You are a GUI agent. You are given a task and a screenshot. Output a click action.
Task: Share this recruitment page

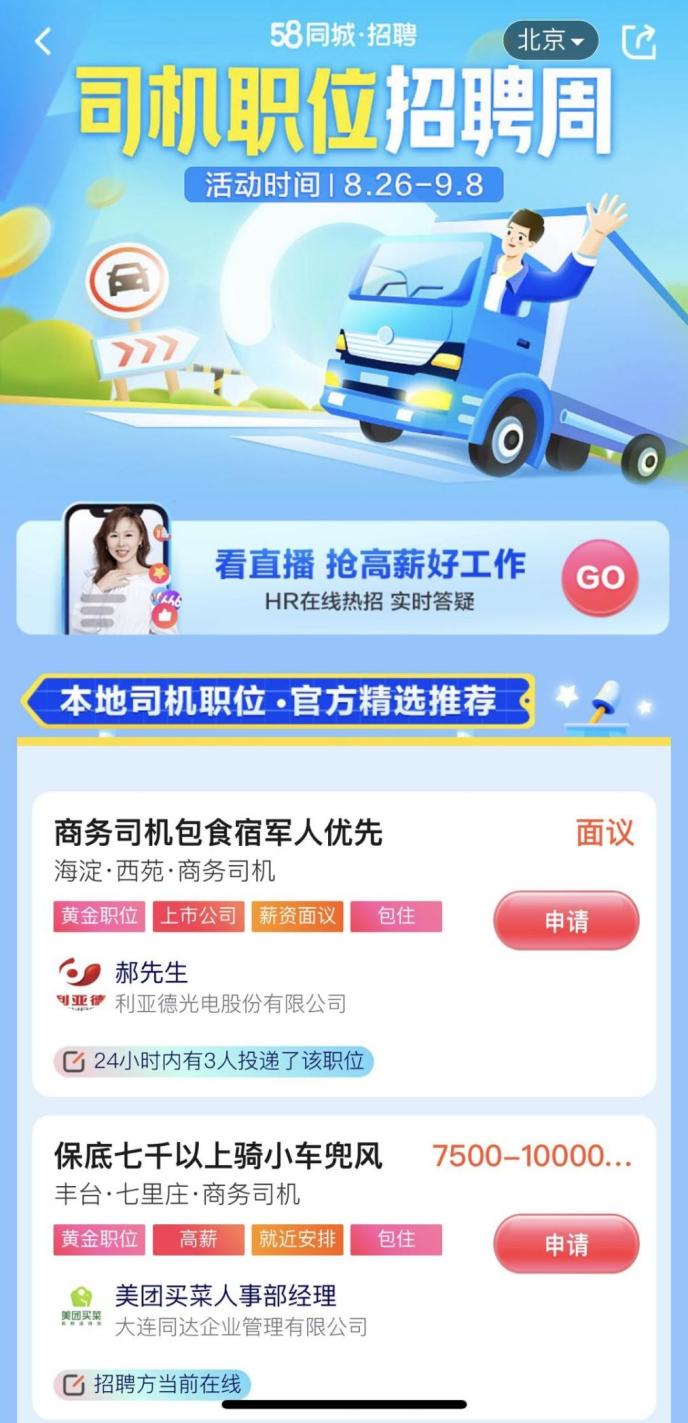point(639,41)
